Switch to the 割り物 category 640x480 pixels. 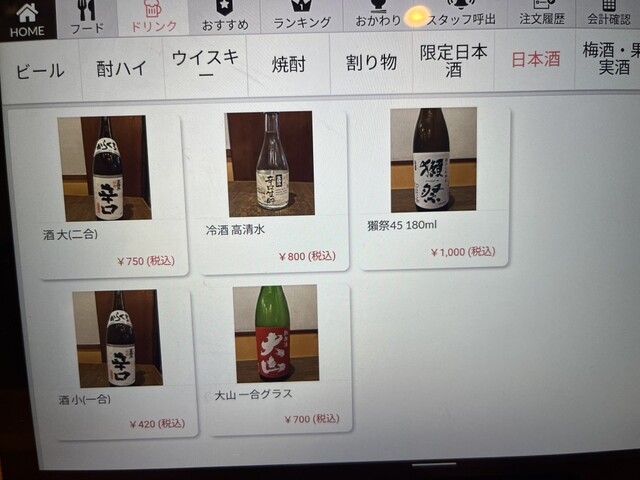tap(371, 63)
